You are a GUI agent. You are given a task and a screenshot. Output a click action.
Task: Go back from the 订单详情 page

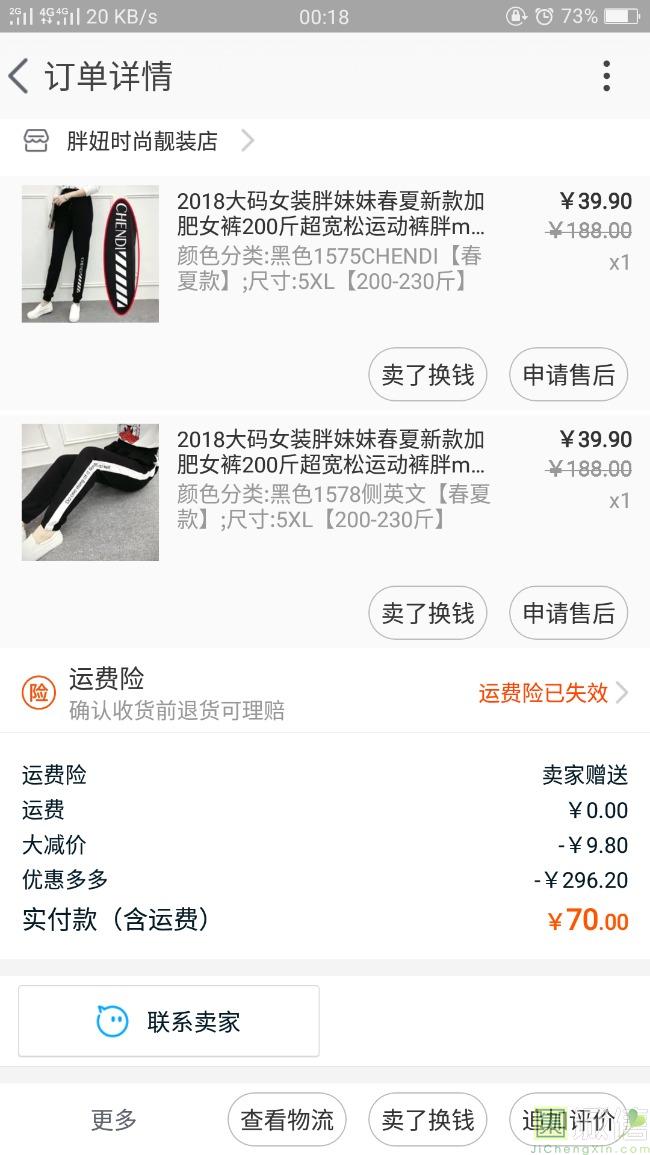pos(20,76)
